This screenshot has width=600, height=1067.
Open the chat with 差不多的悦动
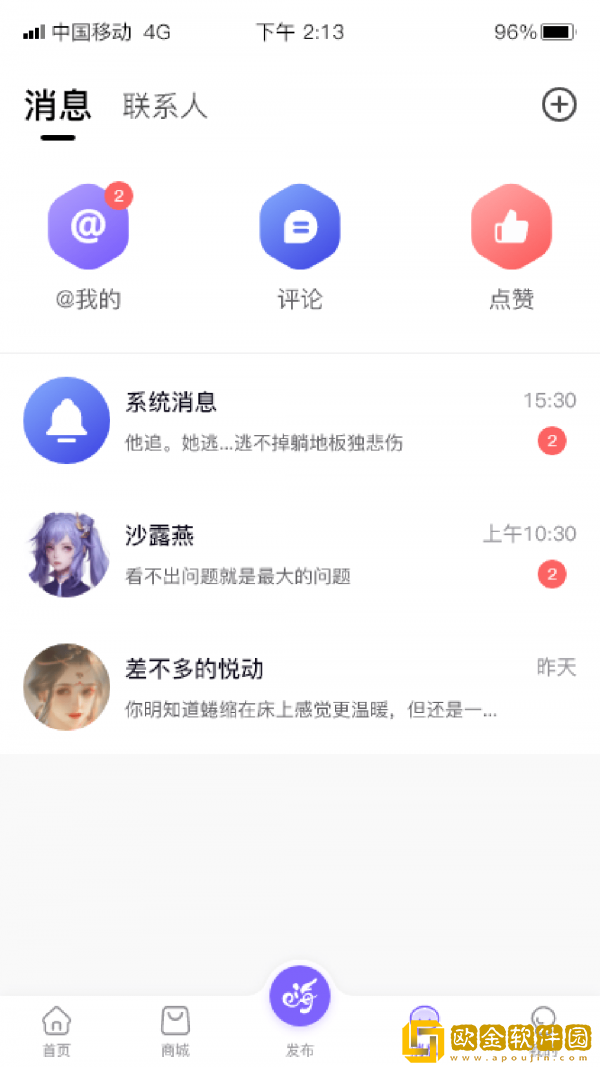[300, 688]
